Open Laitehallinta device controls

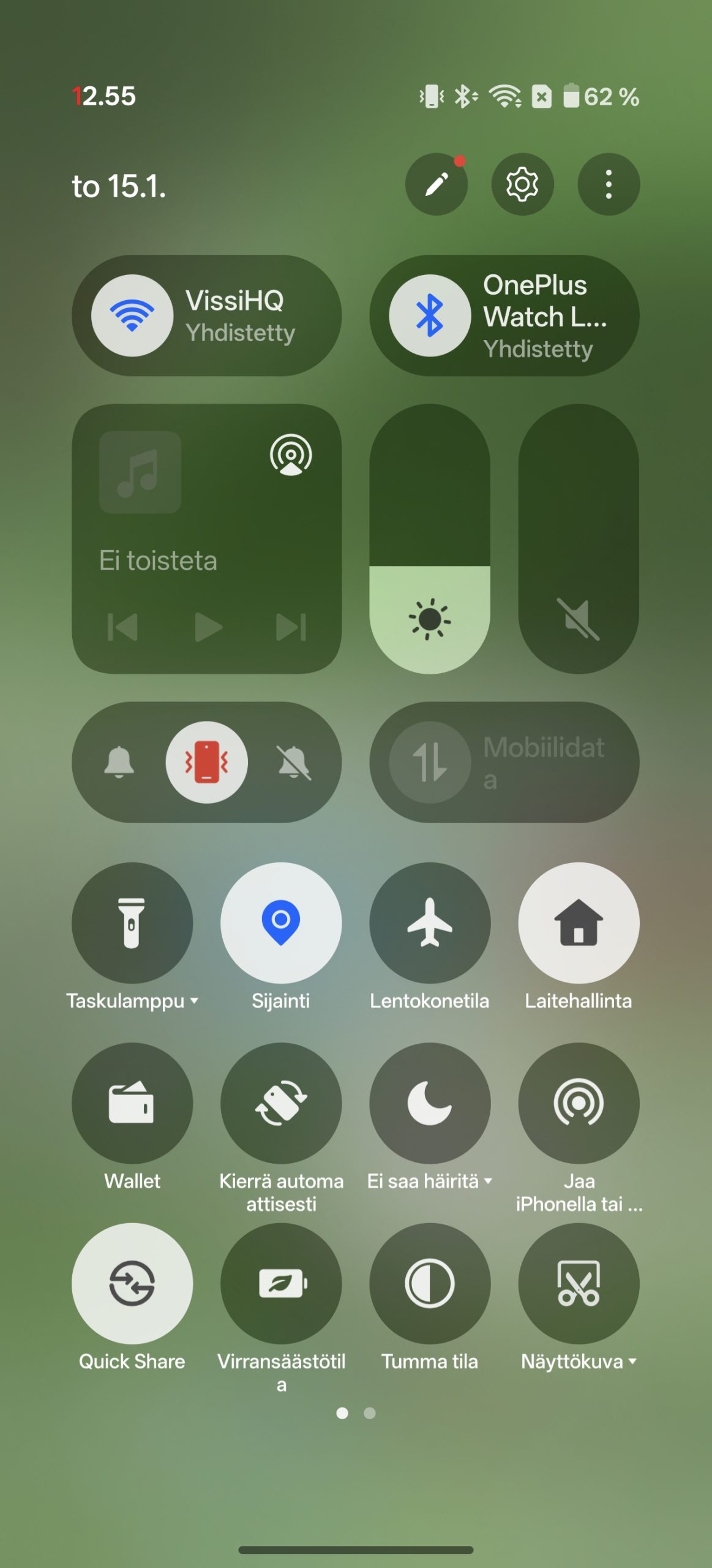click(x=579, y=922)
